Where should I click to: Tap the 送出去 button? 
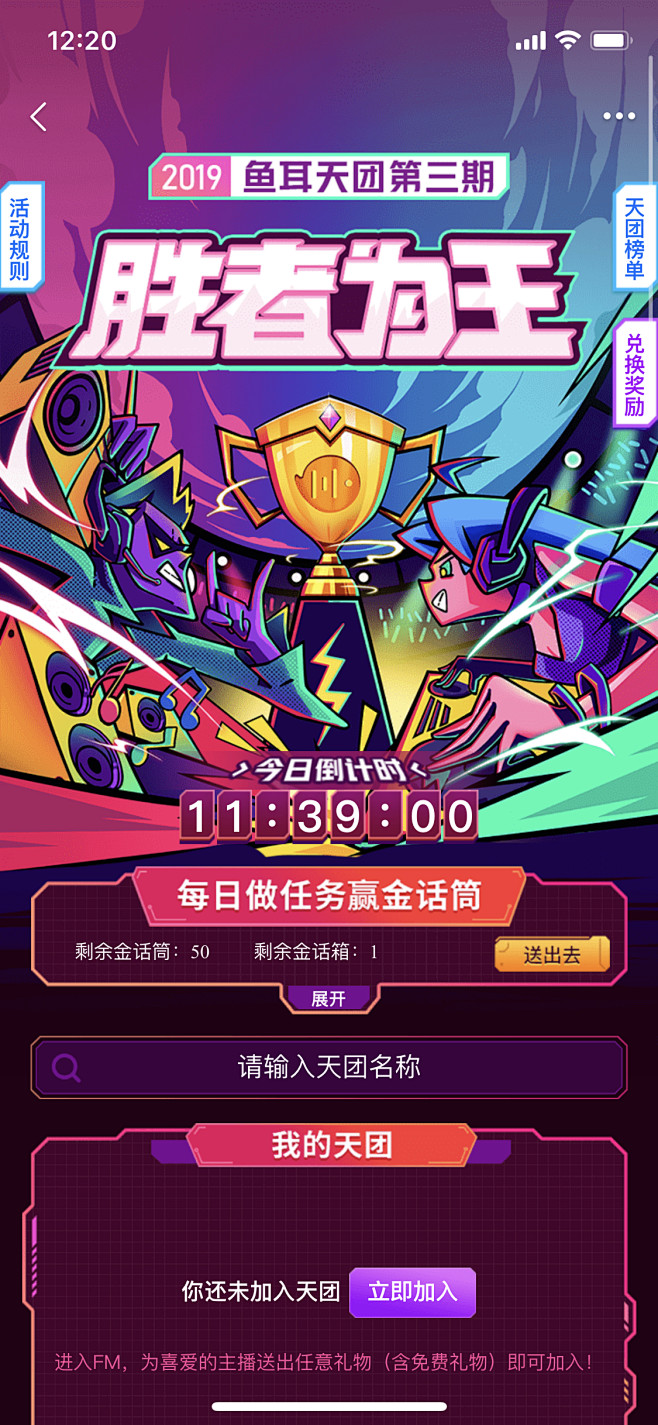coord(551,954)
